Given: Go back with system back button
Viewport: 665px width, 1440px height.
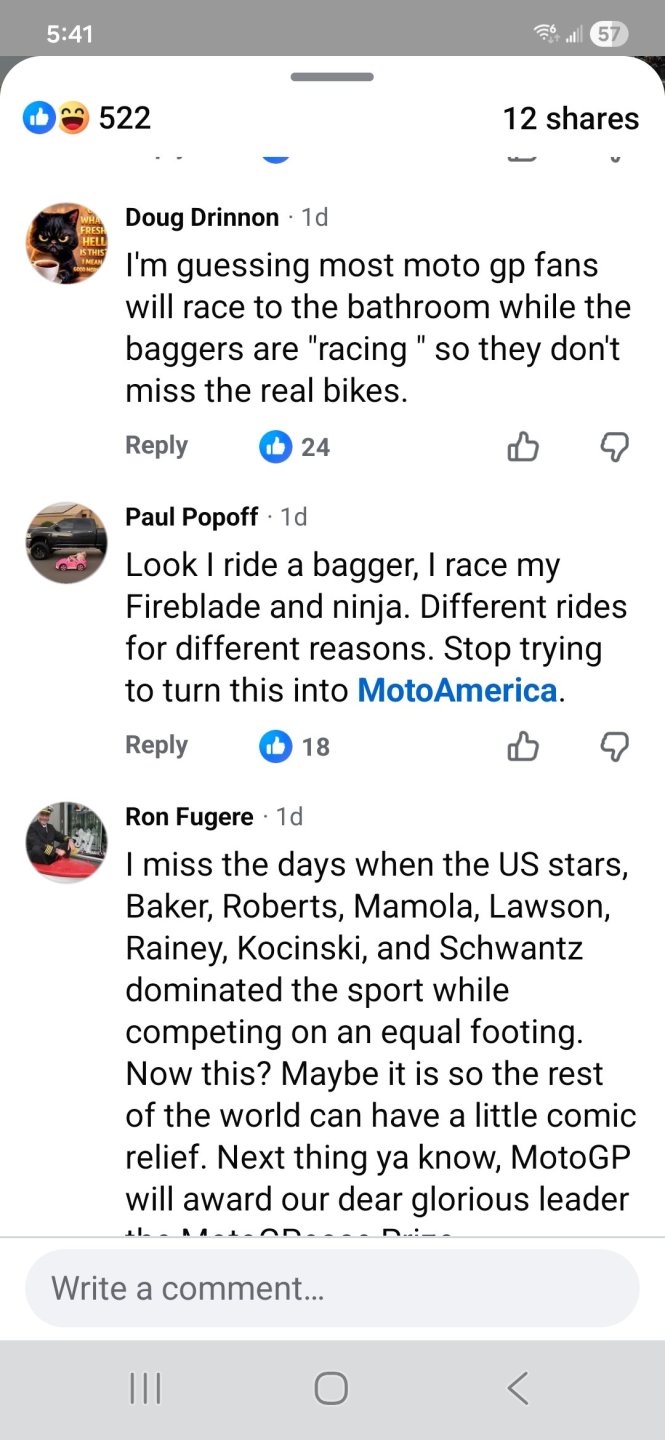Looking at the screenshot, I should point(517,1388).
